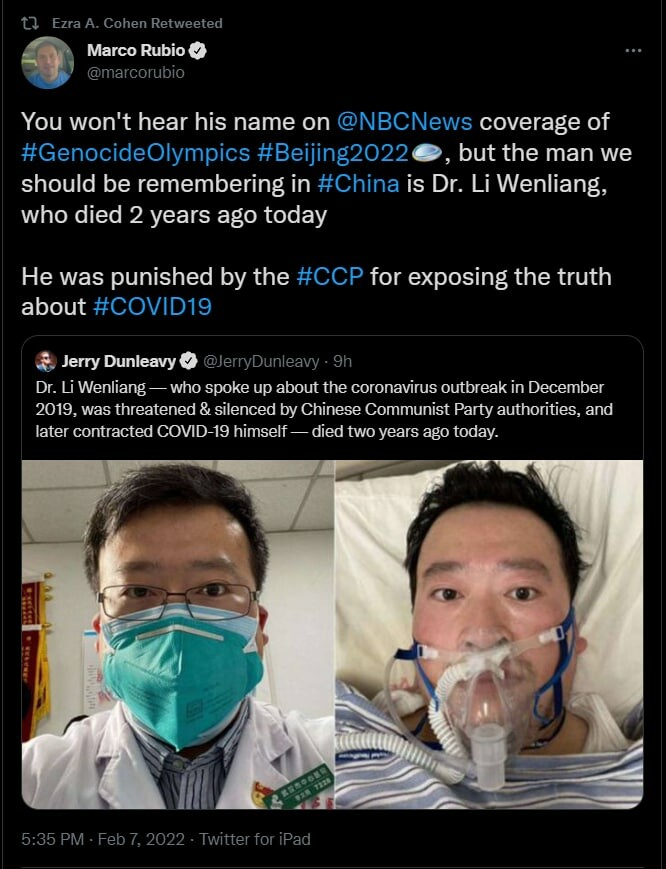Open Ezra A. Cohen Retweeted link
The image size is (666, 869).
click(136, 23)
